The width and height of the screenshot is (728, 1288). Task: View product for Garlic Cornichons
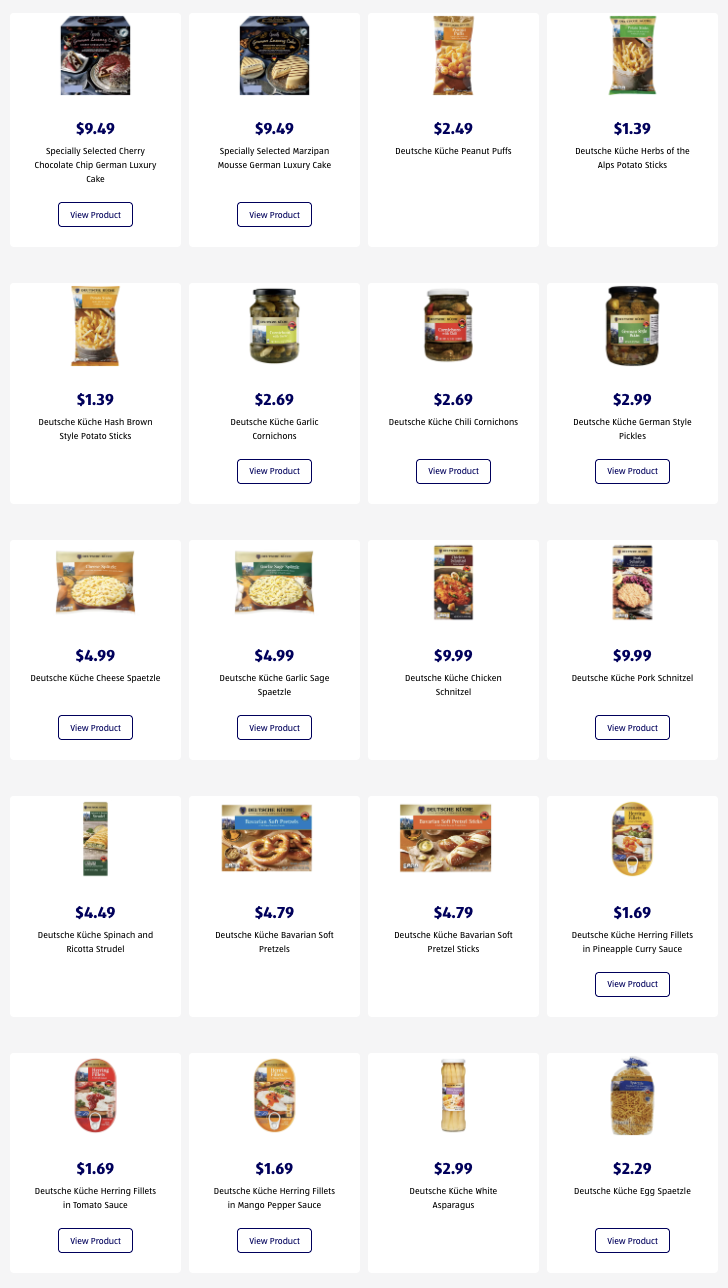click(274, 471)
